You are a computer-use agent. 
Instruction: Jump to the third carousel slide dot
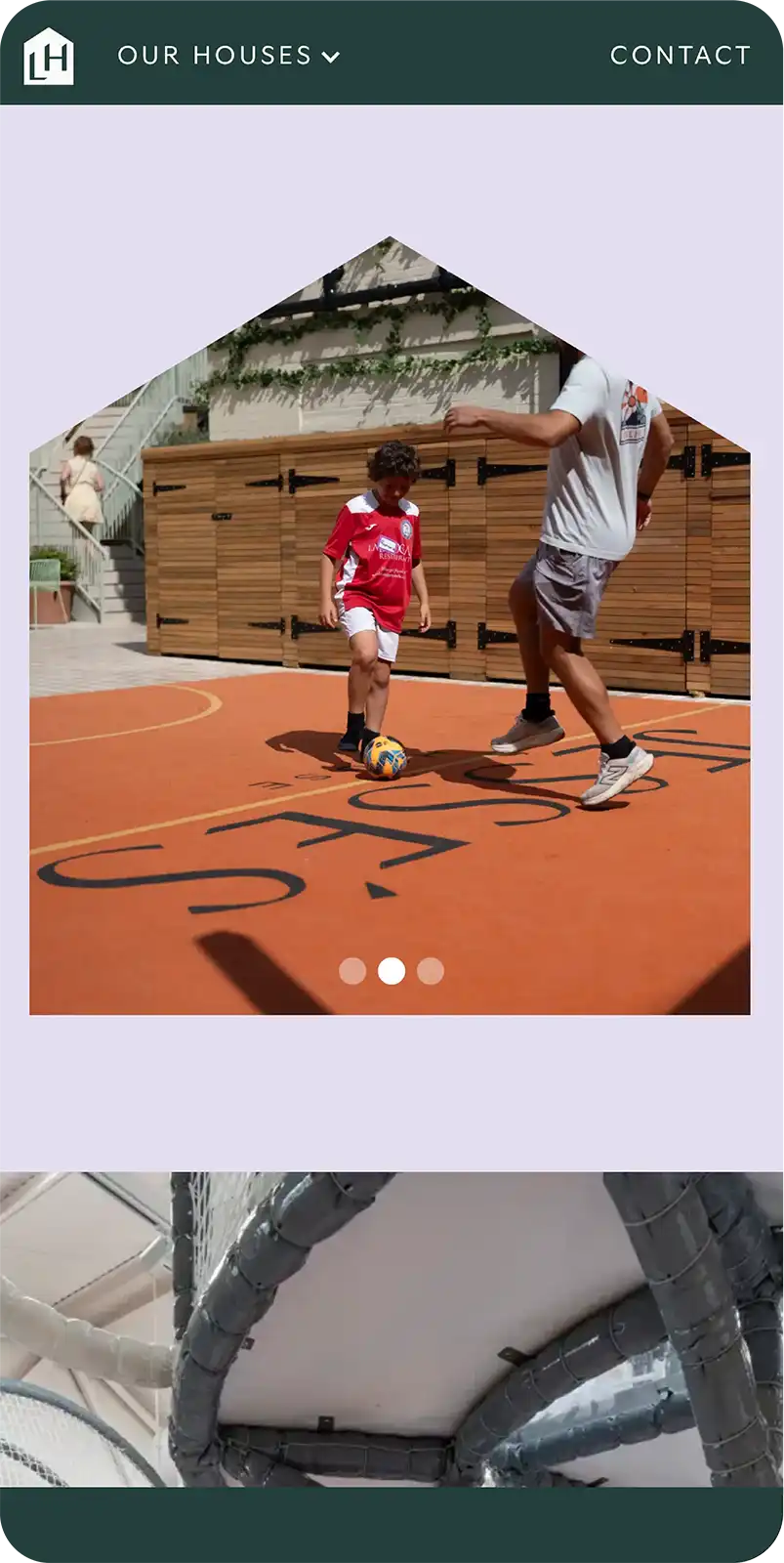pos(431,971)
